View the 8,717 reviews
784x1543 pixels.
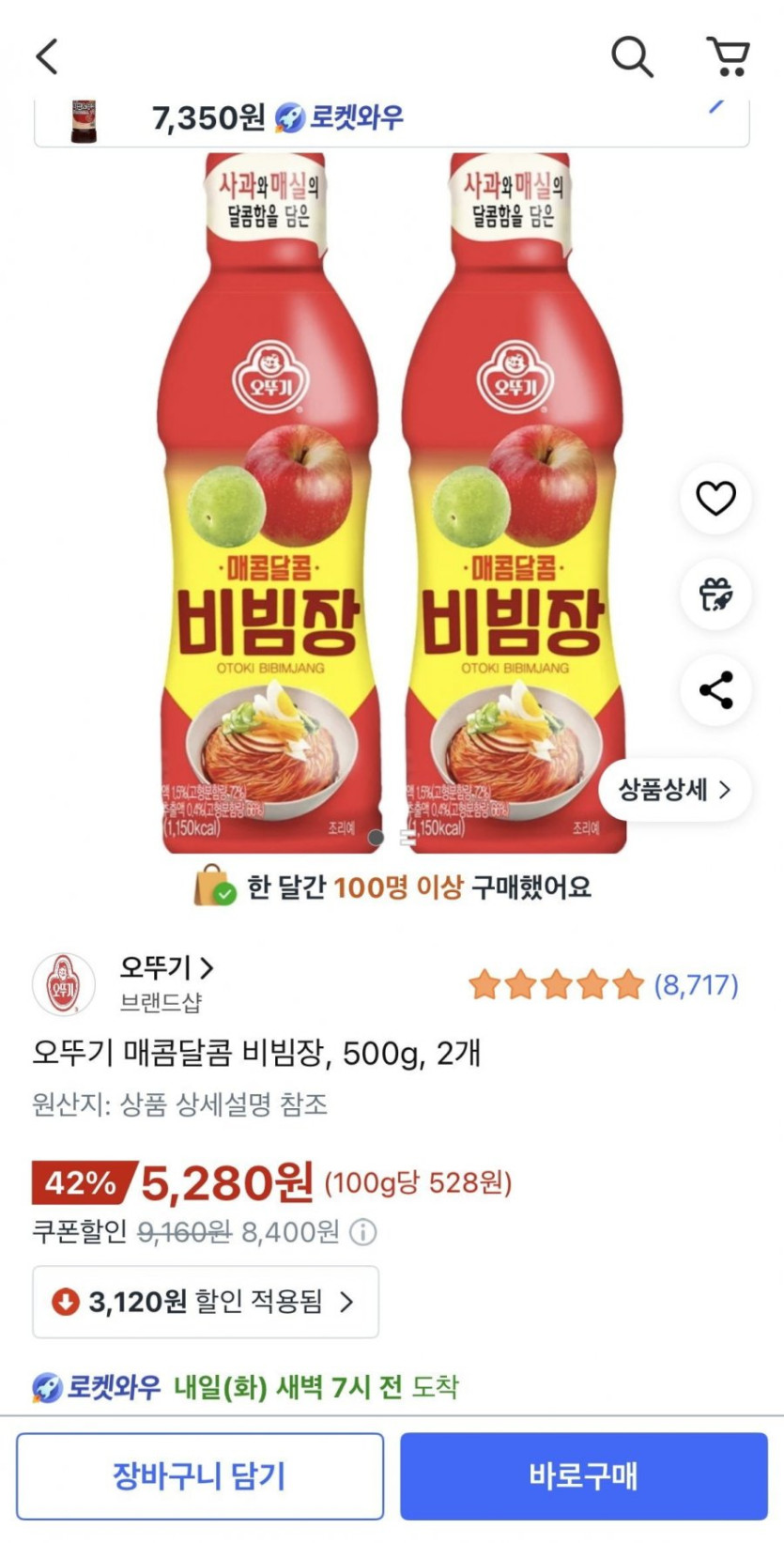click(x=696, y=985)
